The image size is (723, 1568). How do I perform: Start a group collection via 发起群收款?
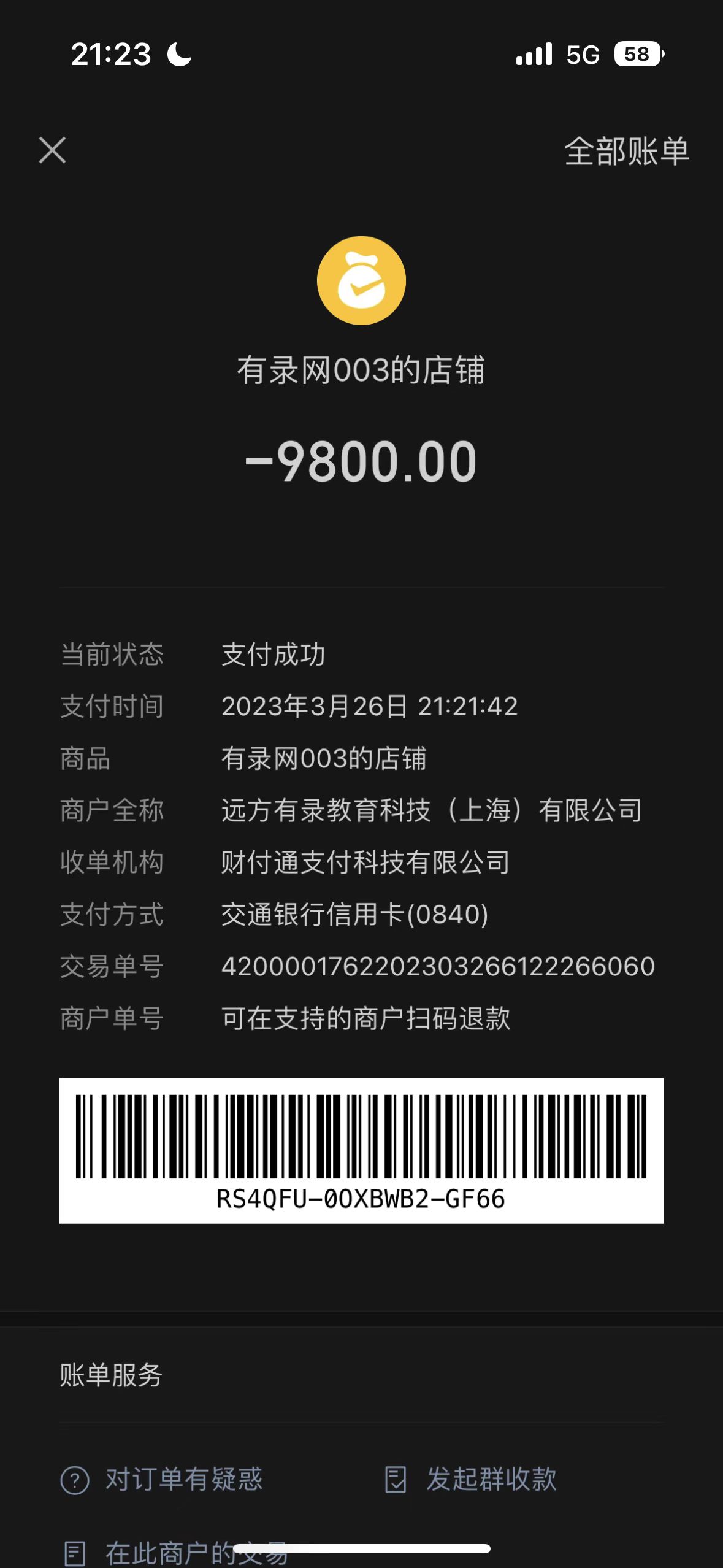(471, 1479)
